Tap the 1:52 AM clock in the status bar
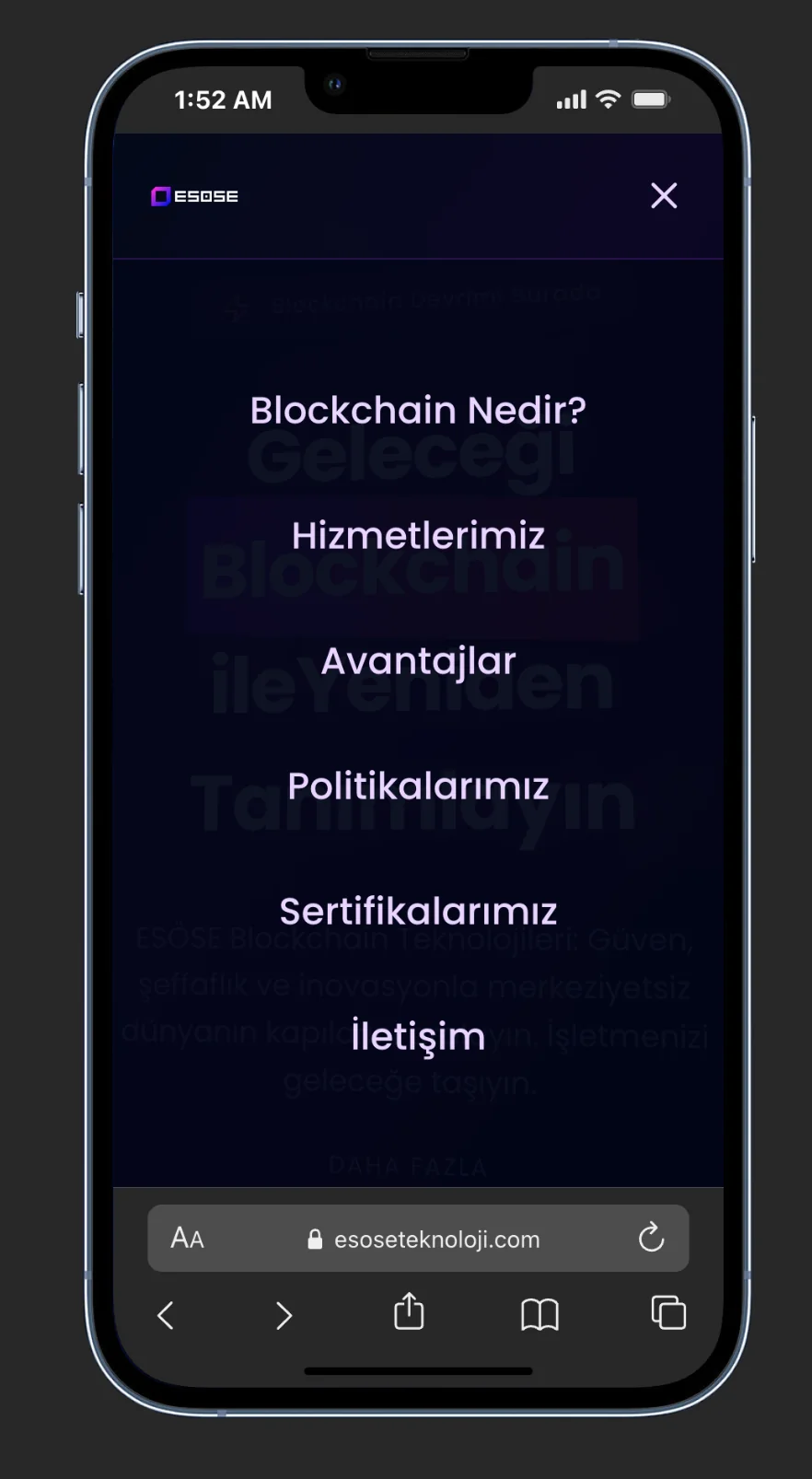Screen dimensions: 812x1479 (x=223, y=99)
